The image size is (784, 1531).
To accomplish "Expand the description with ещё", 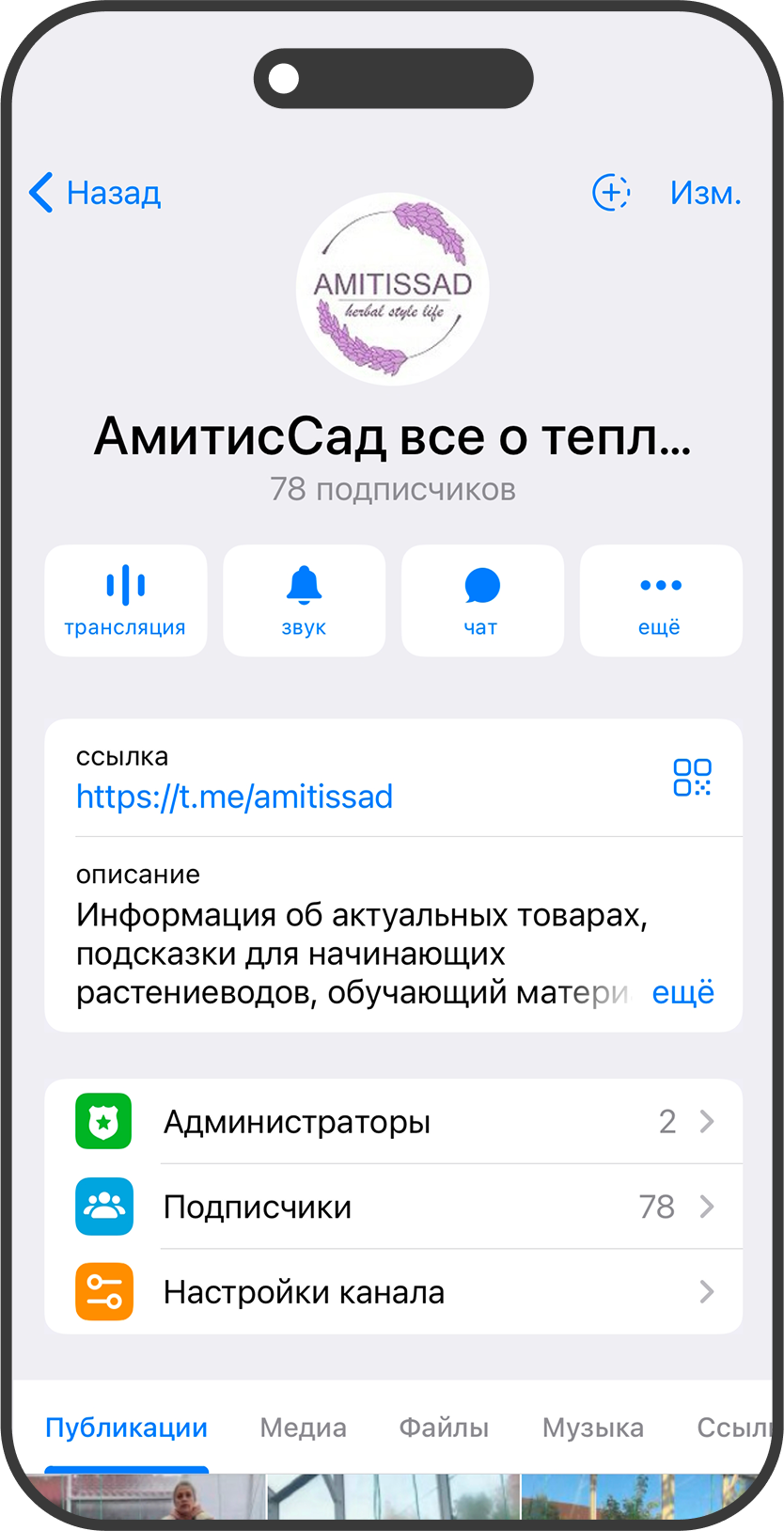I will pos(683,992).
